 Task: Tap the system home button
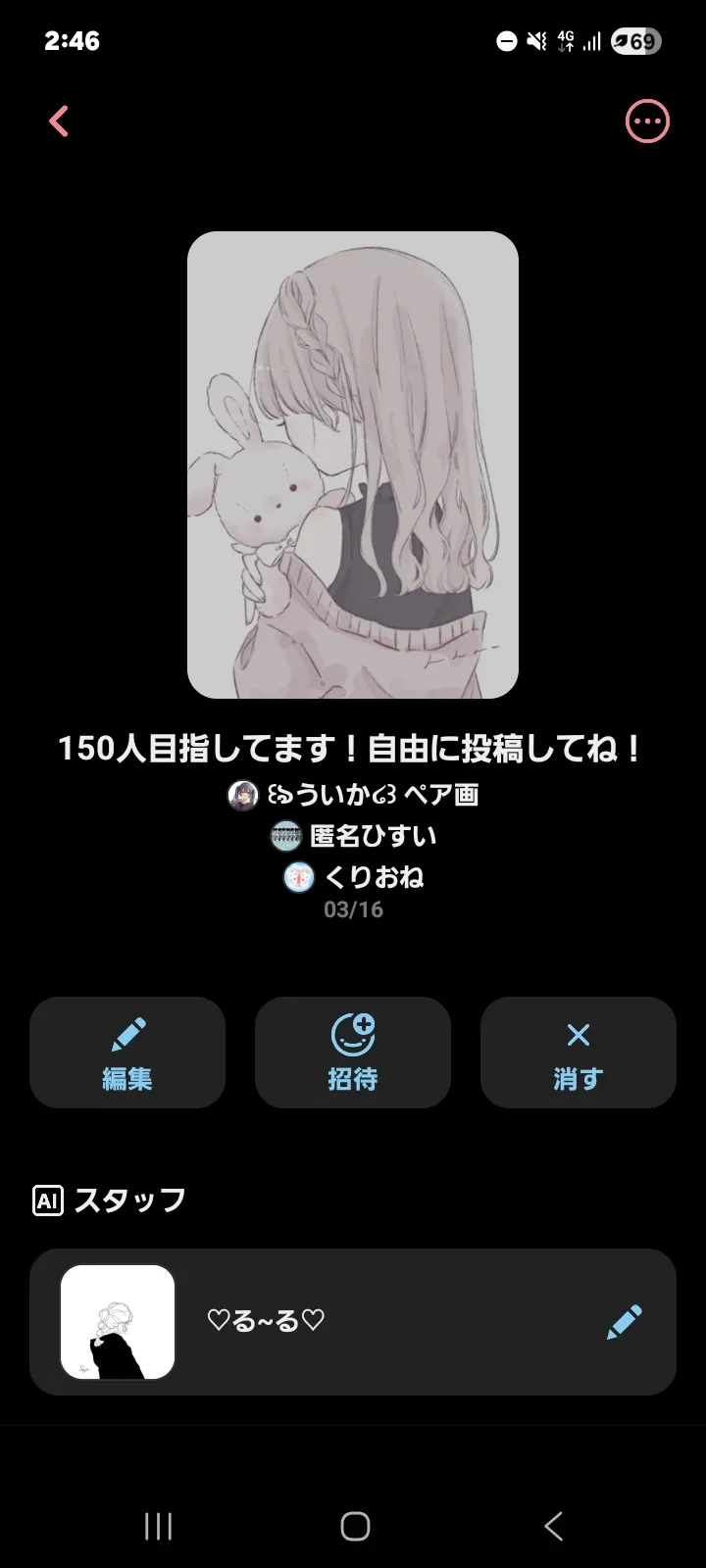(354, 1526)
